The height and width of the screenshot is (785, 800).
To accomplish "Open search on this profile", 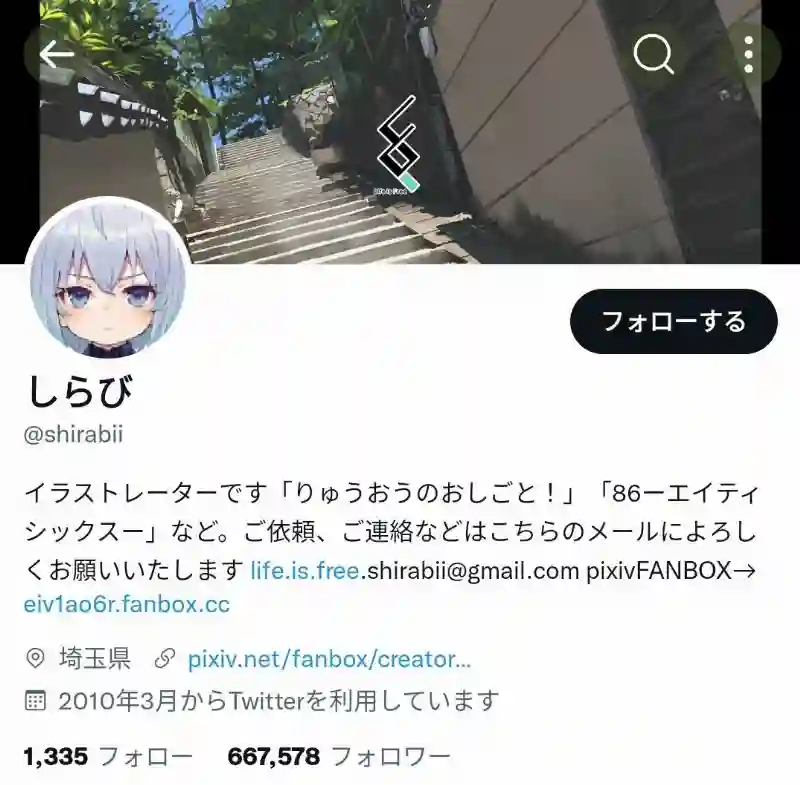I will coord(653,55).
